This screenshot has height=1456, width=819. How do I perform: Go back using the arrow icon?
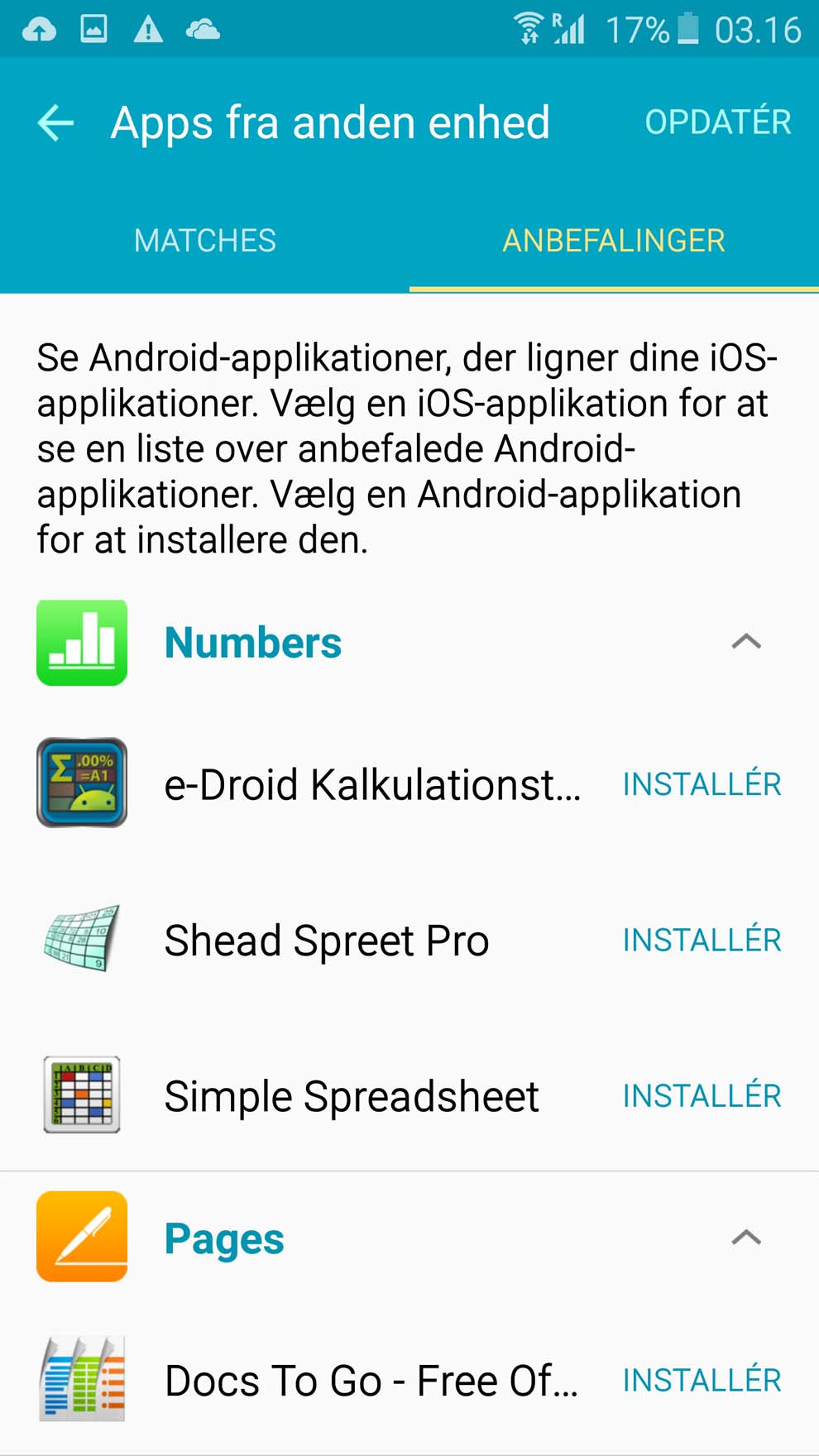pyautogui.click(x=55, y=123)
